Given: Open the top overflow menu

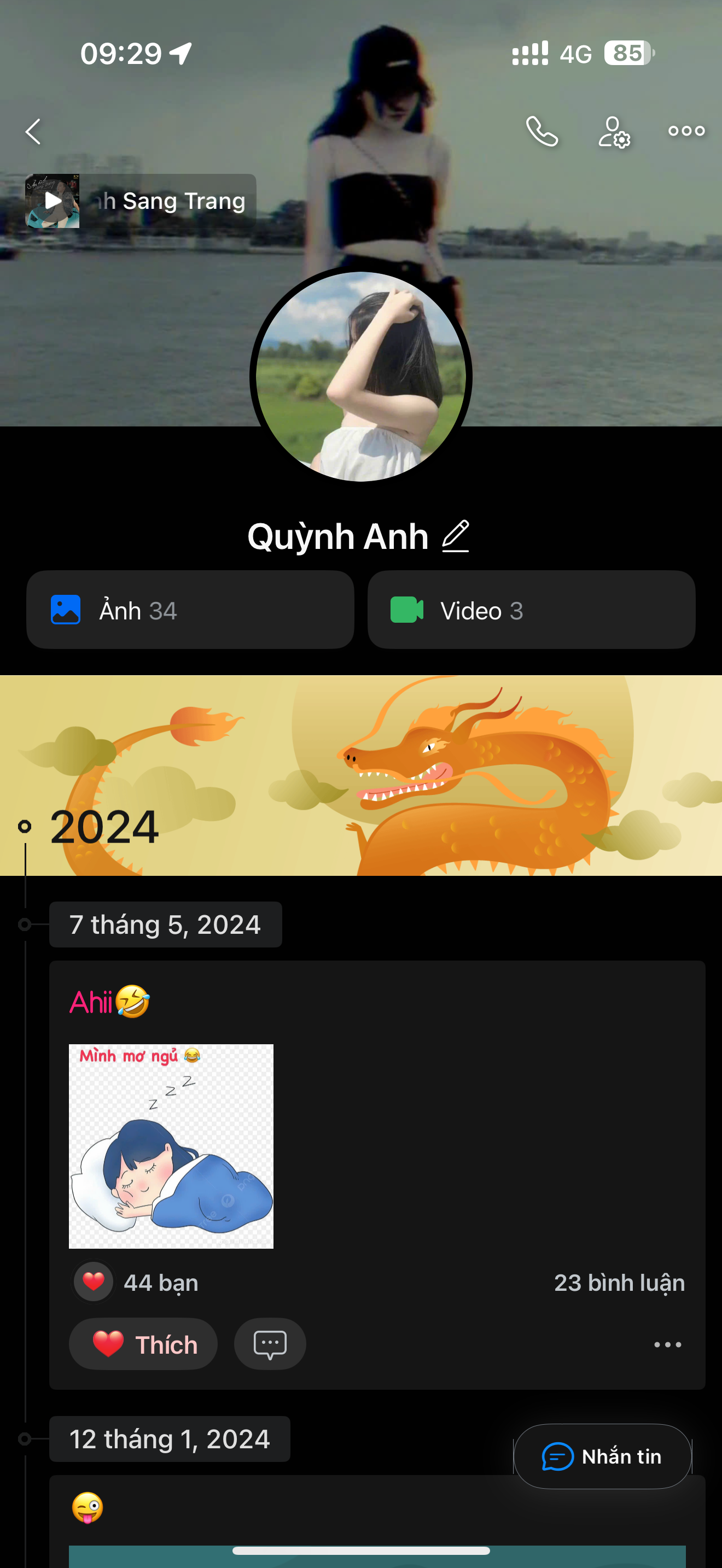Looking at the screenshot, I should coord(686,131).
